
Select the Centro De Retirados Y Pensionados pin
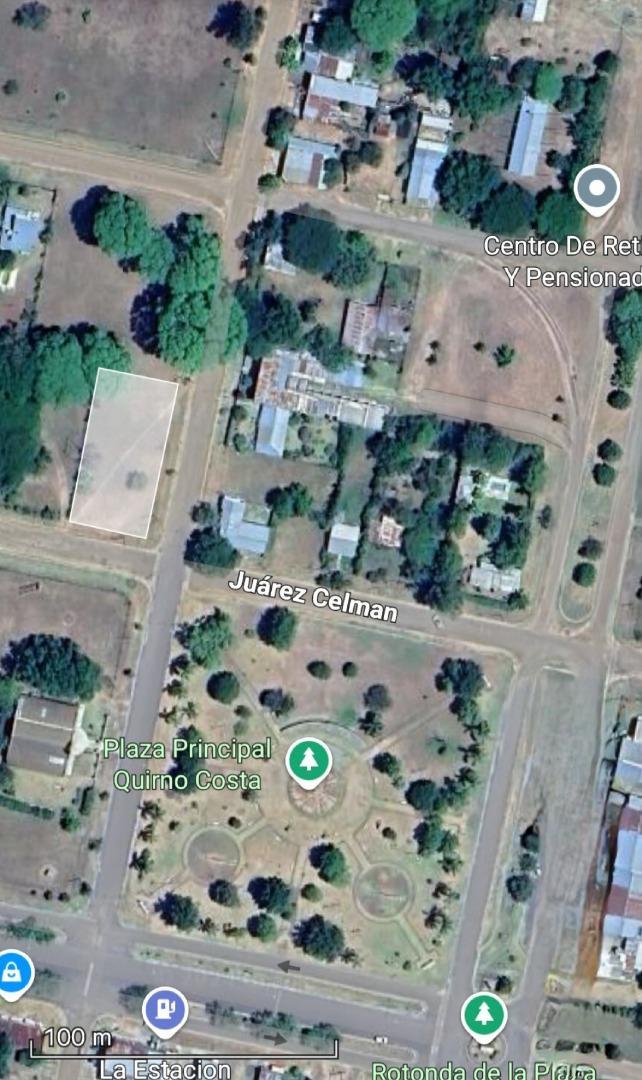(x=596, y=188)
